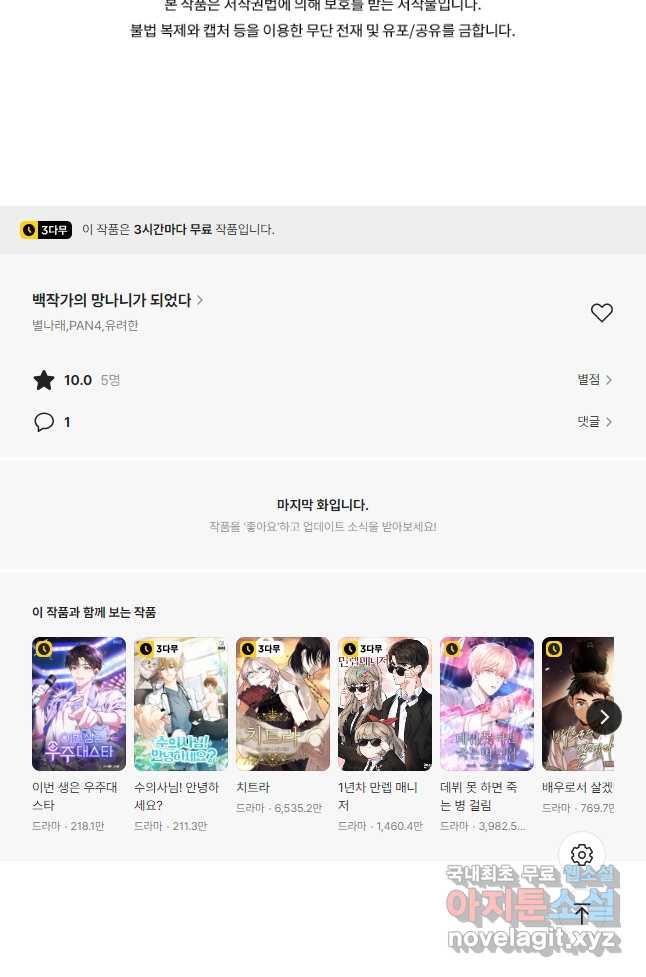The image size is (646, 977).
Task: Open viewer settings gear
Action: [582, 855]
